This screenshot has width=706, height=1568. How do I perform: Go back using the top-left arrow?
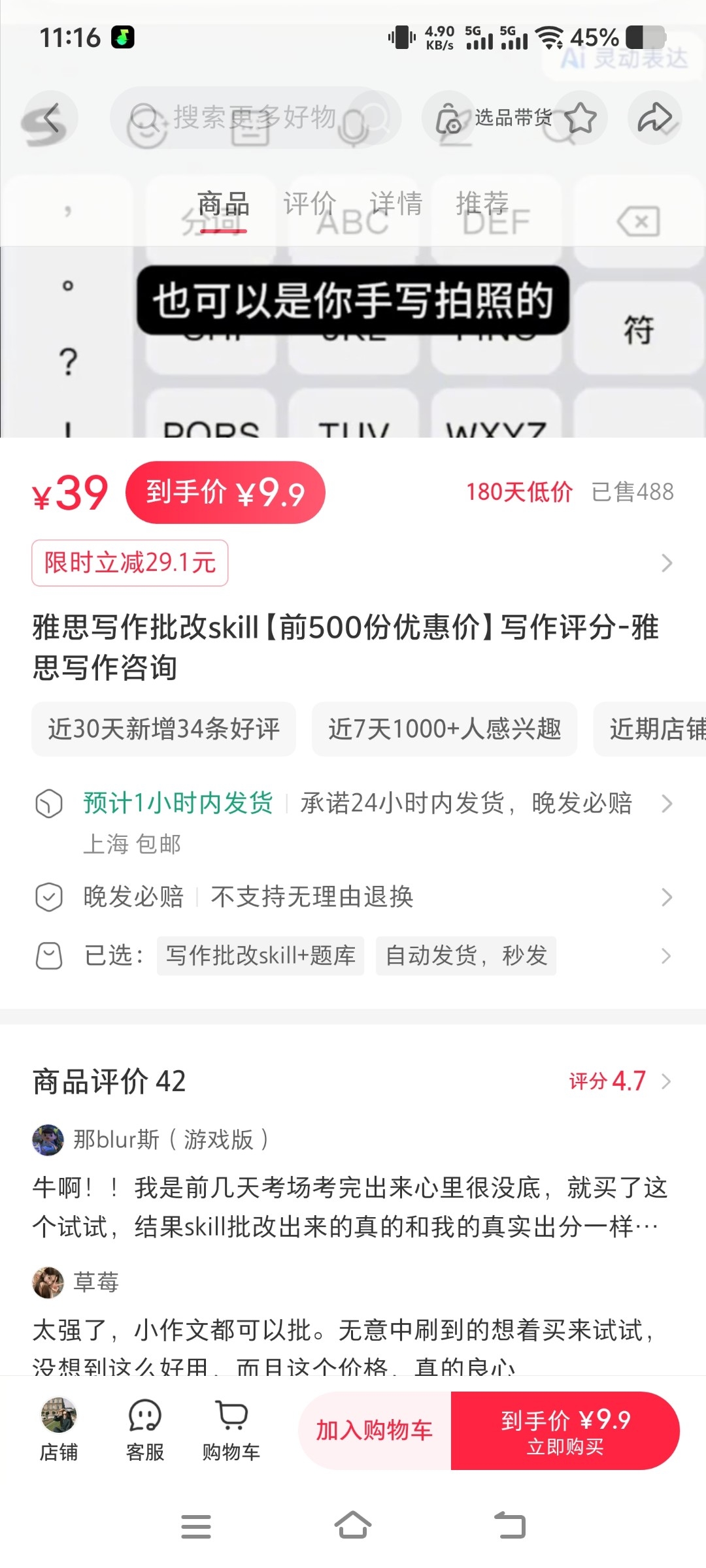(x=50, y=118)
